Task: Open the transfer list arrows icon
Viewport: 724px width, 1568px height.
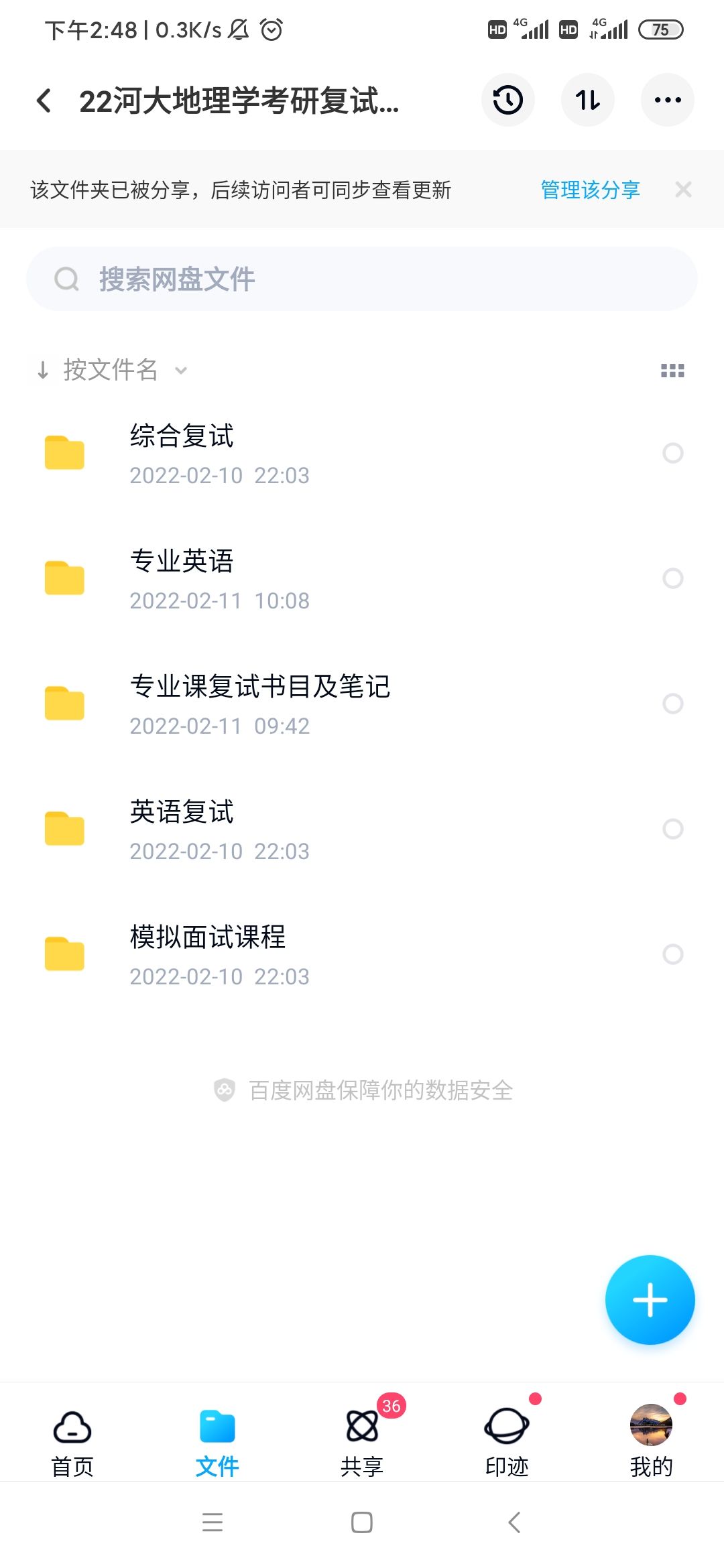Action: coord(587,101)
